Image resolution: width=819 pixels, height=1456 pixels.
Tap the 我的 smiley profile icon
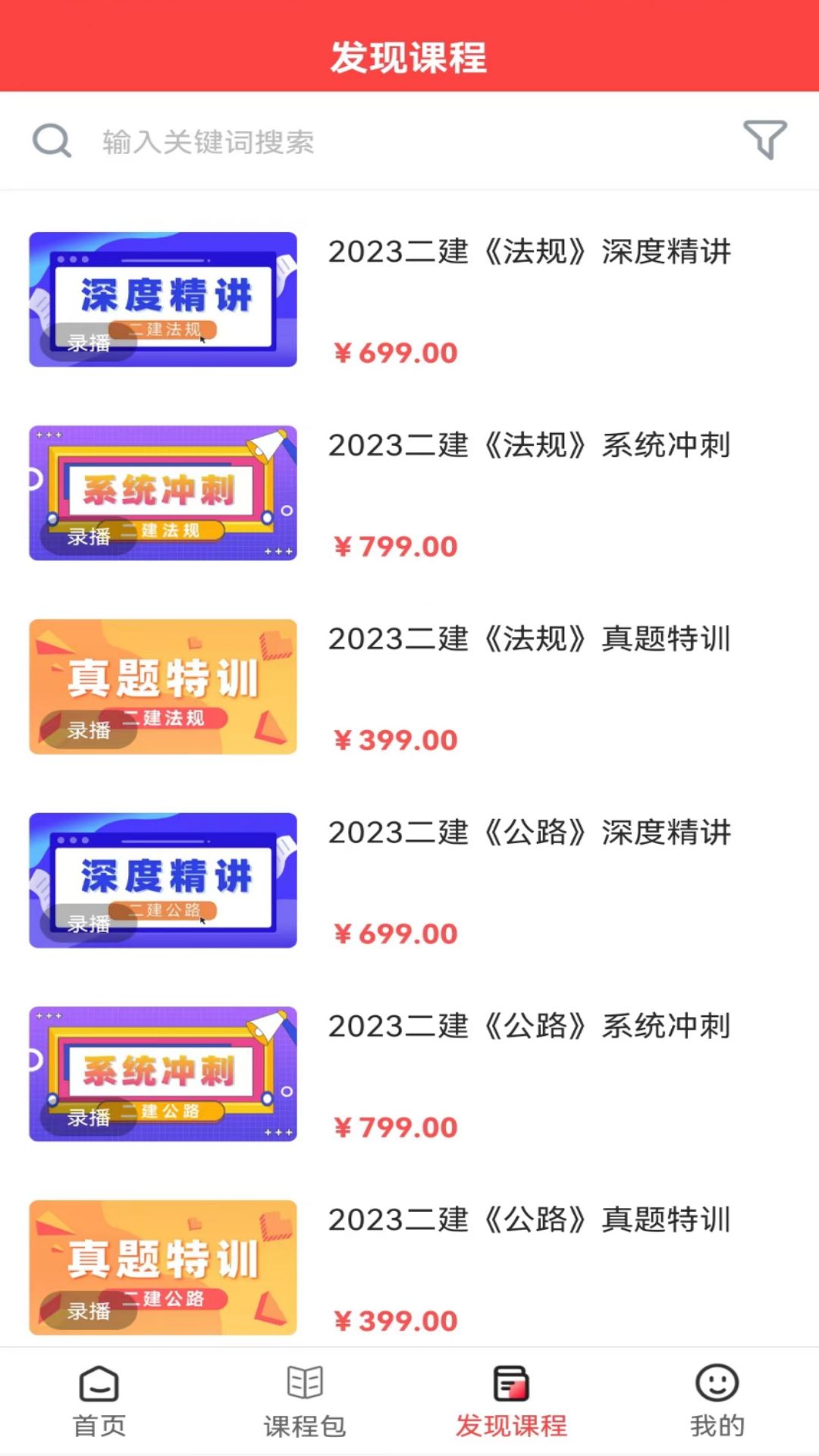(718, 1385)
